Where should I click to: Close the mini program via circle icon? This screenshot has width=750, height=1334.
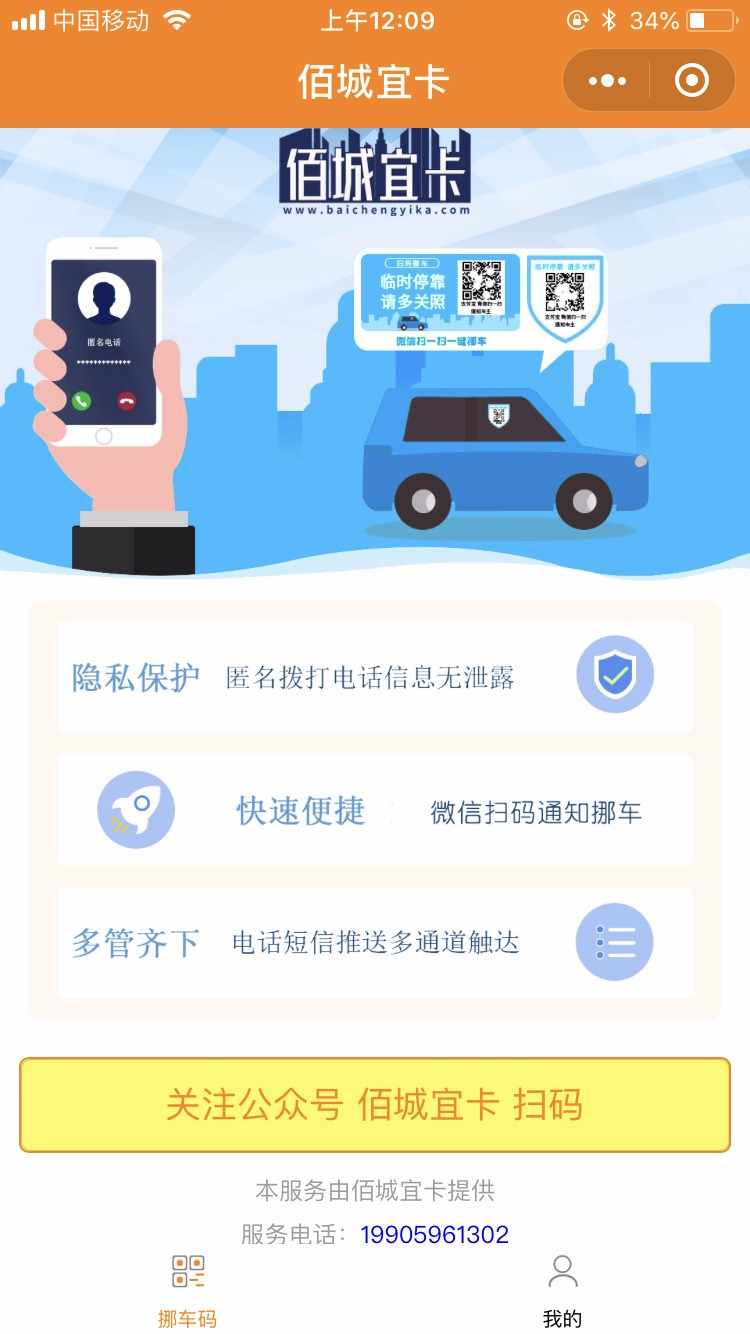[x=692, y=81]
